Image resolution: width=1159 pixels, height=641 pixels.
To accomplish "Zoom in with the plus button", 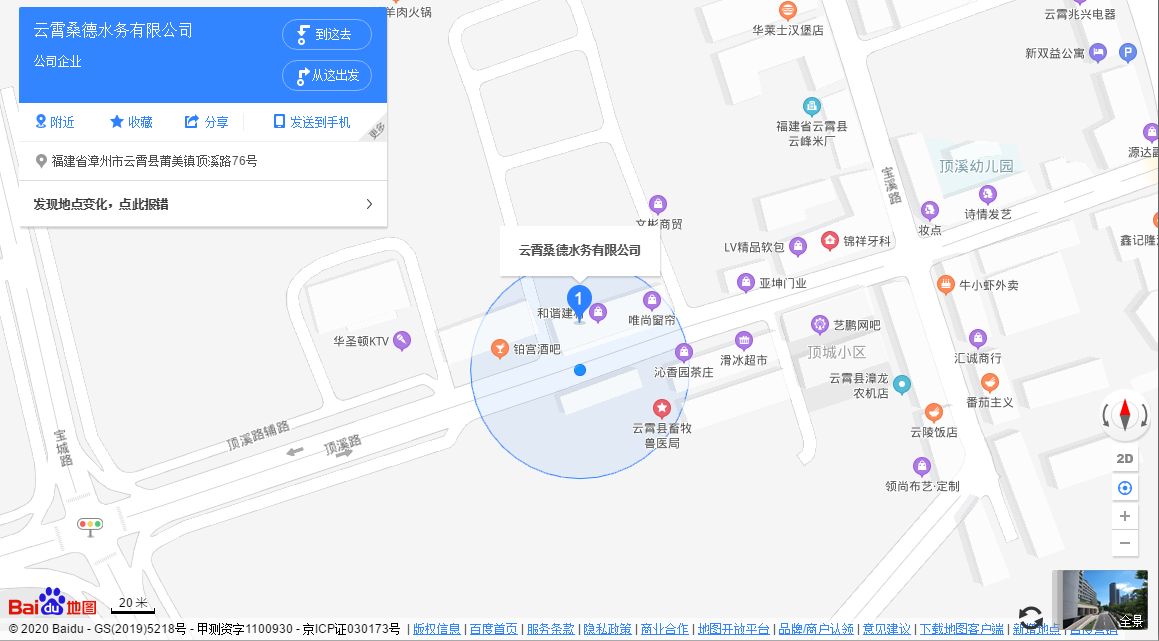I will point(1125,516).
